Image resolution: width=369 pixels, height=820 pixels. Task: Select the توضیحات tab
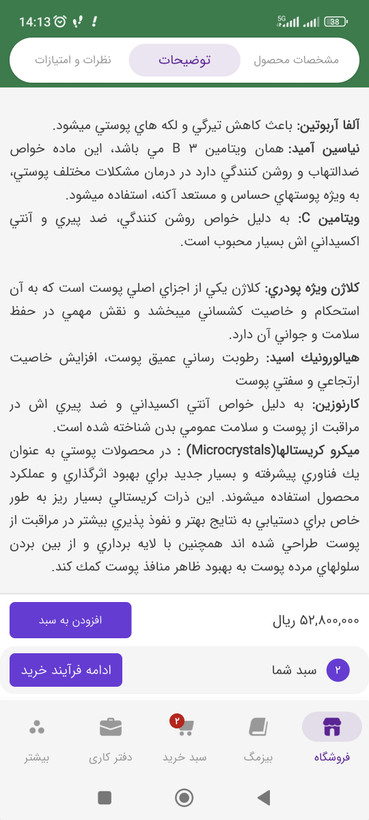(184, 60)
